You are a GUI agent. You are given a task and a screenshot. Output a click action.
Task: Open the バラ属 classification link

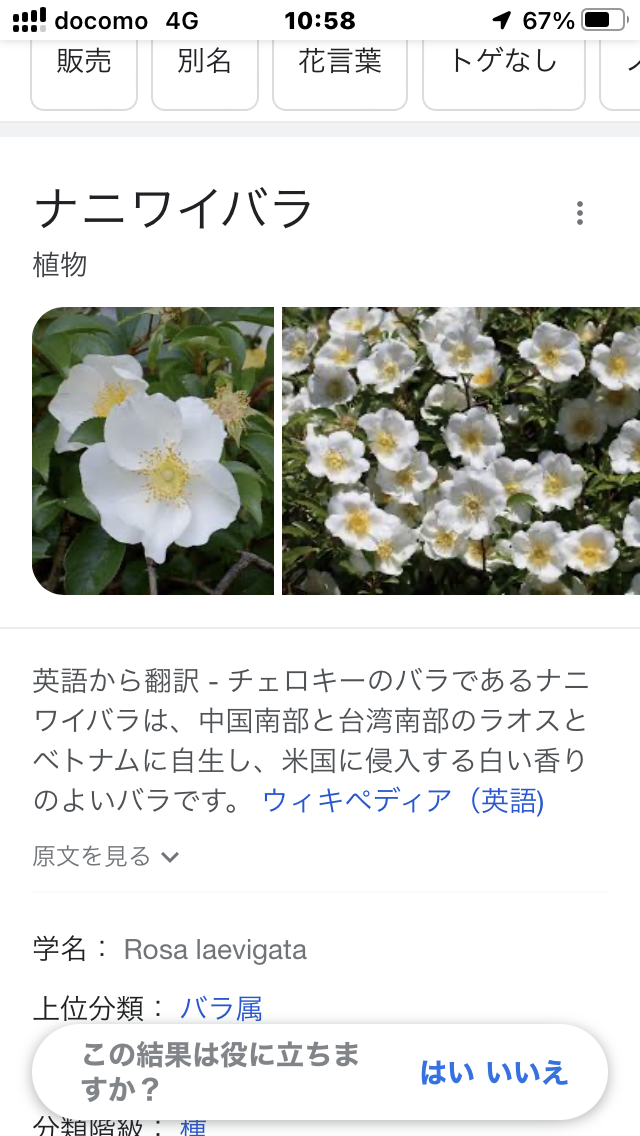point(221,1007)
